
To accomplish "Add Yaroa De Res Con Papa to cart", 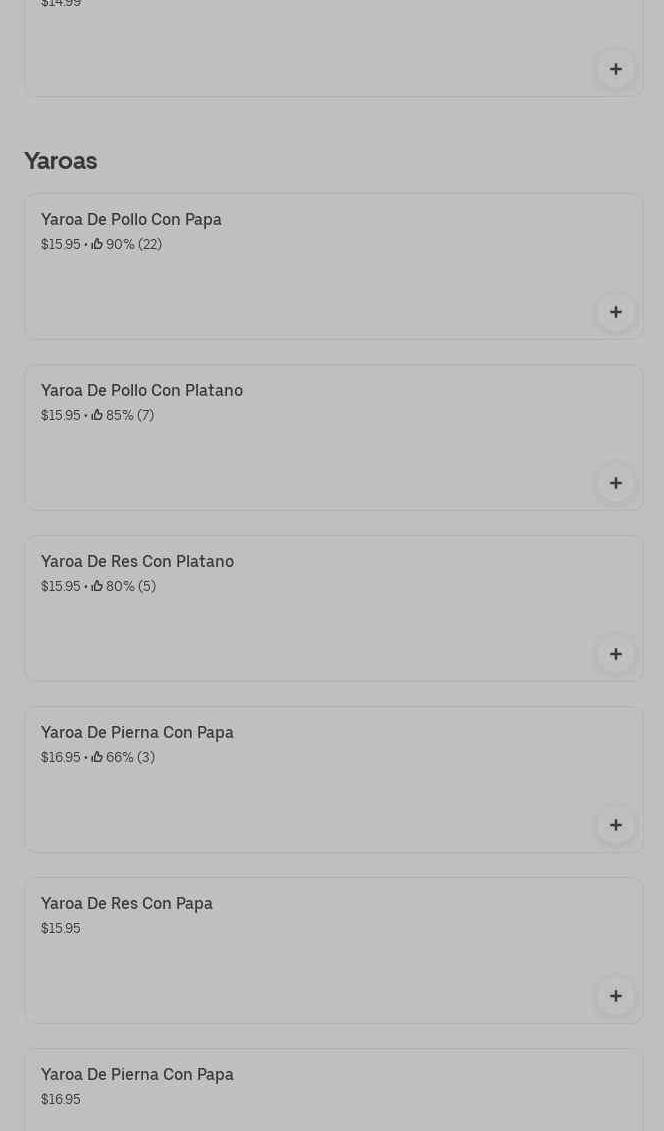I will (615, 996).
